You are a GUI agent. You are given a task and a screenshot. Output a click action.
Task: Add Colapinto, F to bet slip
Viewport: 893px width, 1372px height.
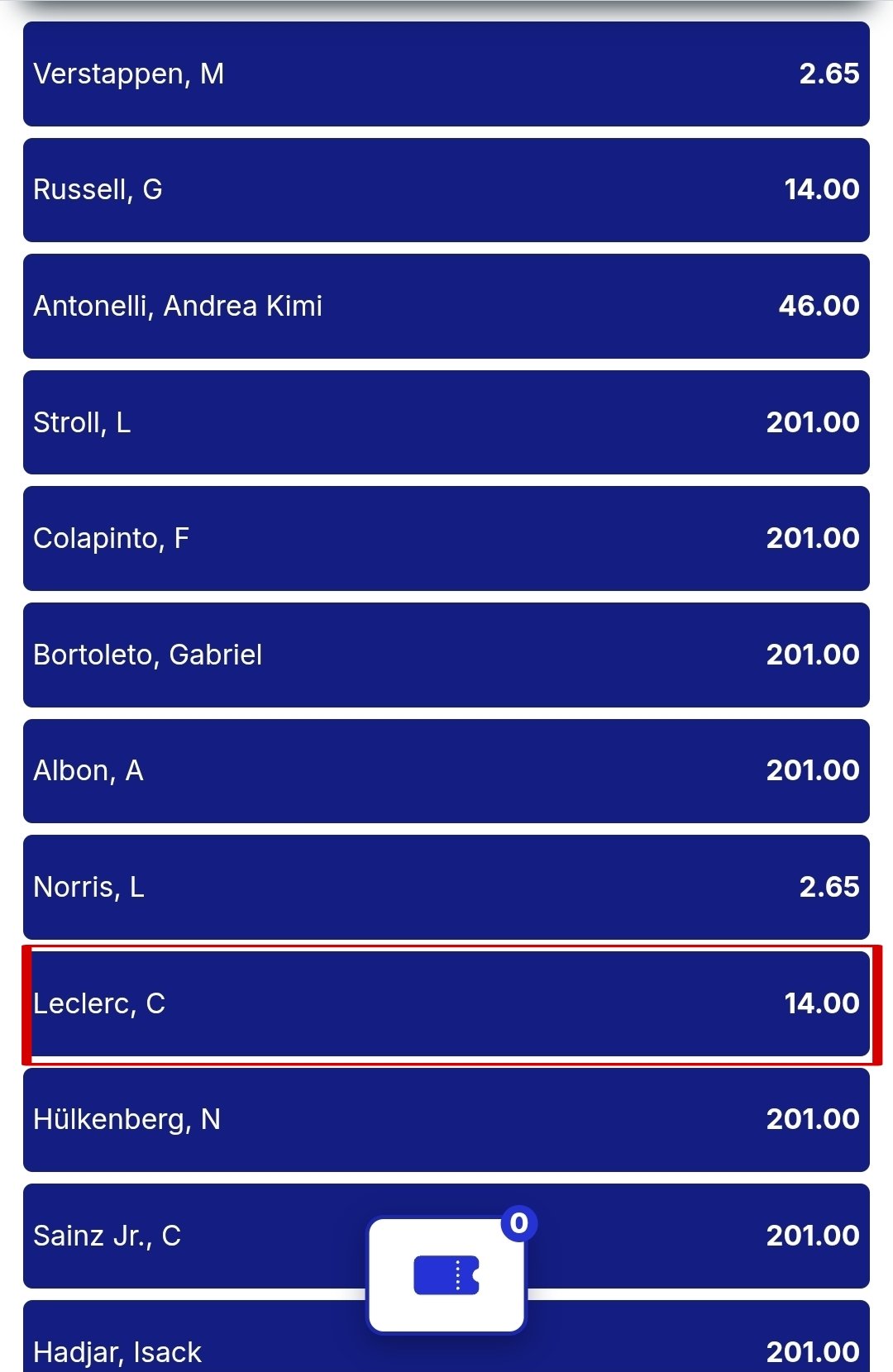coord(446,539)
